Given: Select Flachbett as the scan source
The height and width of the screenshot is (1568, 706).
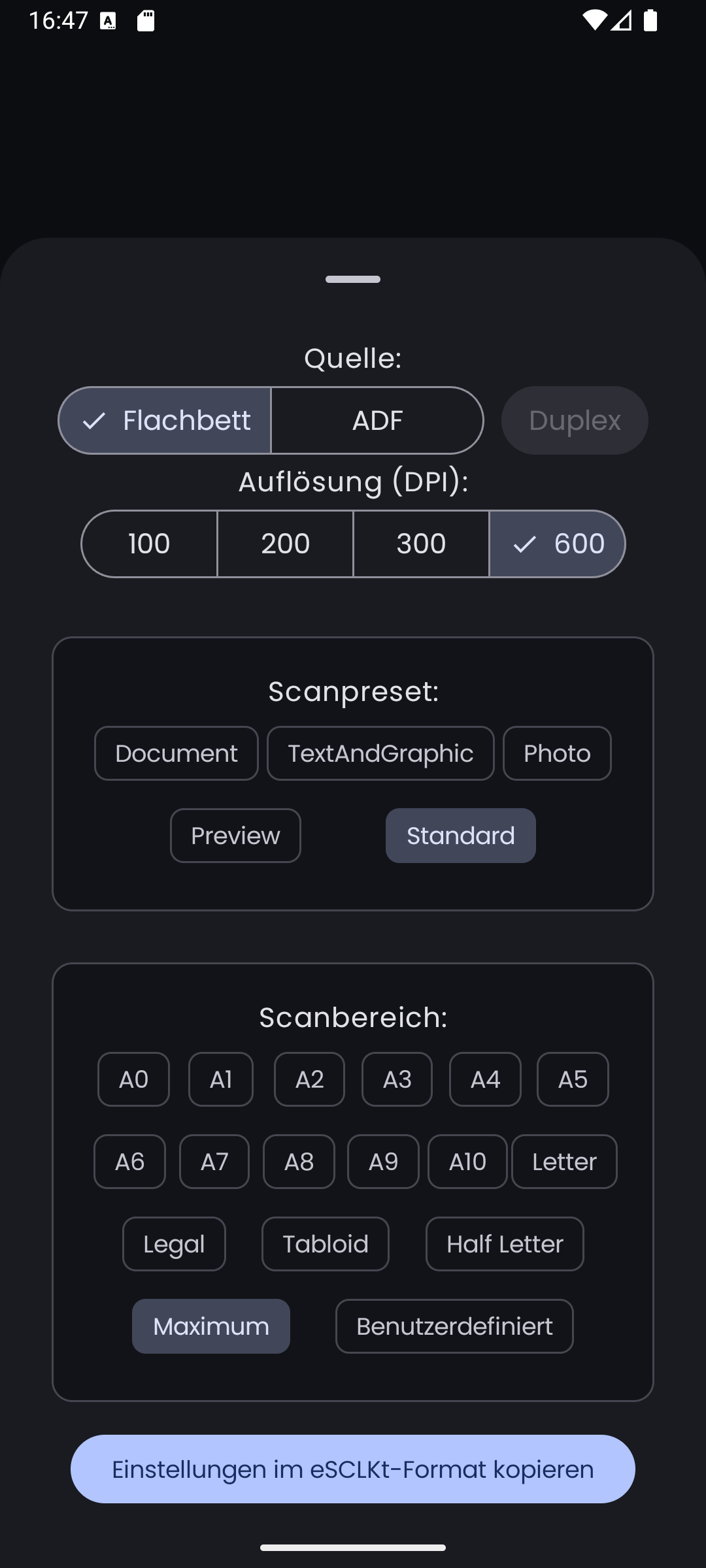Looking at the screenshot, I should (x=165, y=420).
